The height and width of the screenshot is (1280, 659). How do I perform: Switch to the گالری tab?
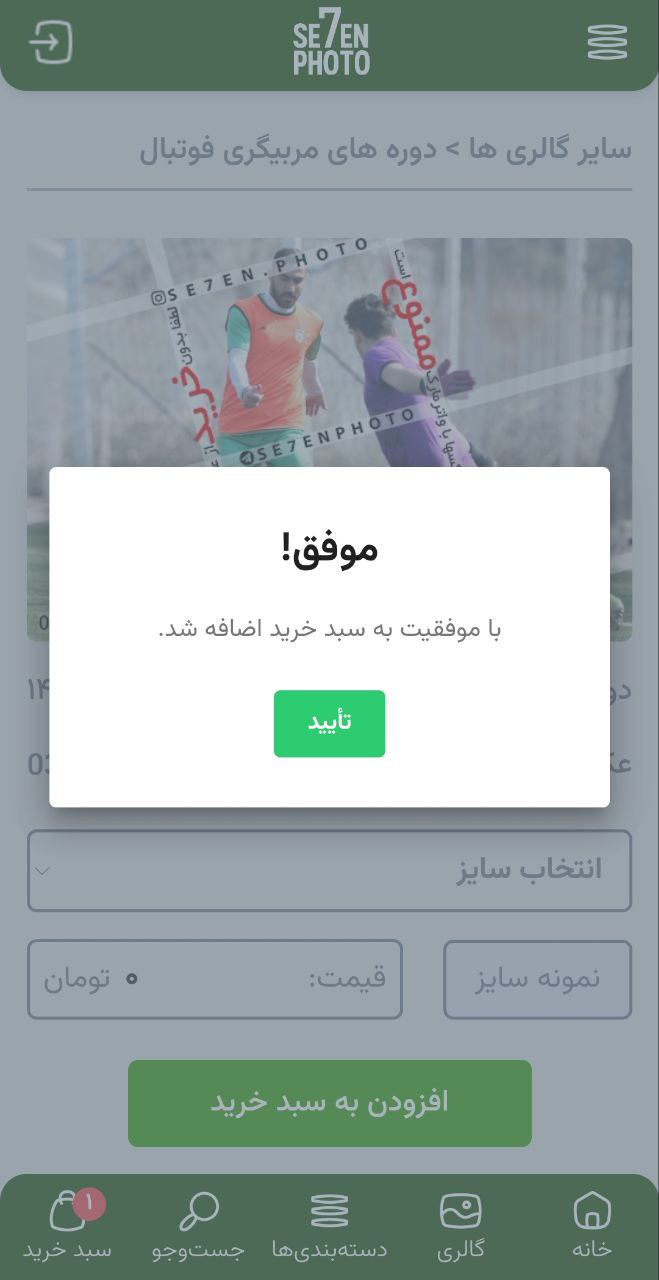pos(461,1225)
